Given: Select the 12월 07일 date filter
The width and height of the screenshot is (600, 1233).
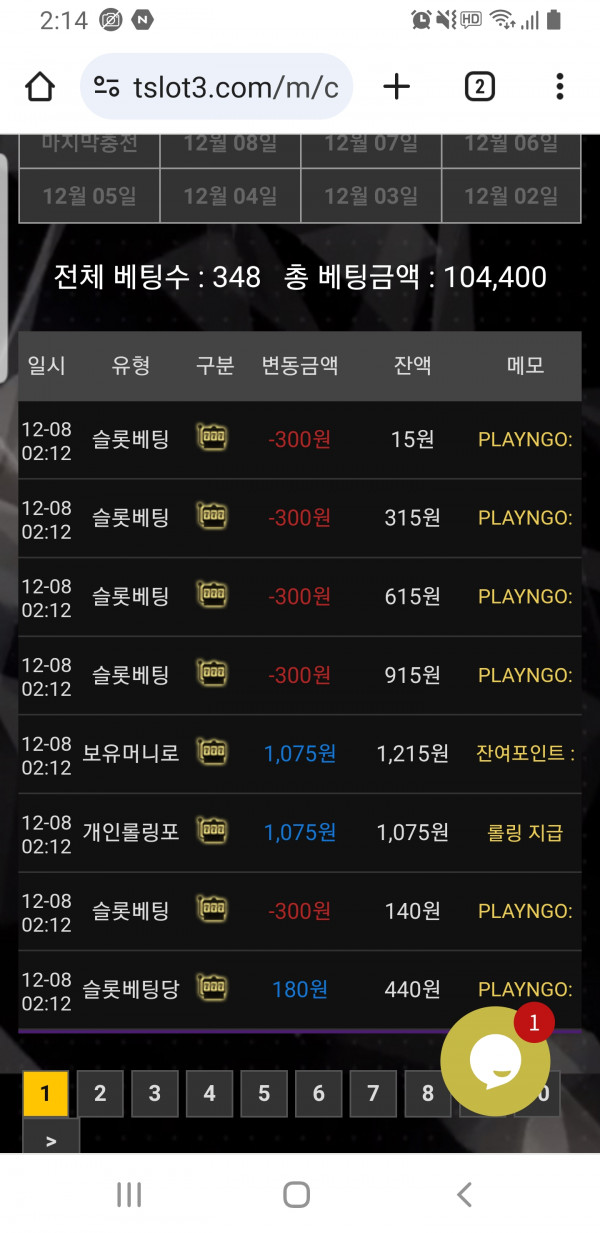Looking at the screenshot, I should 371,146.
